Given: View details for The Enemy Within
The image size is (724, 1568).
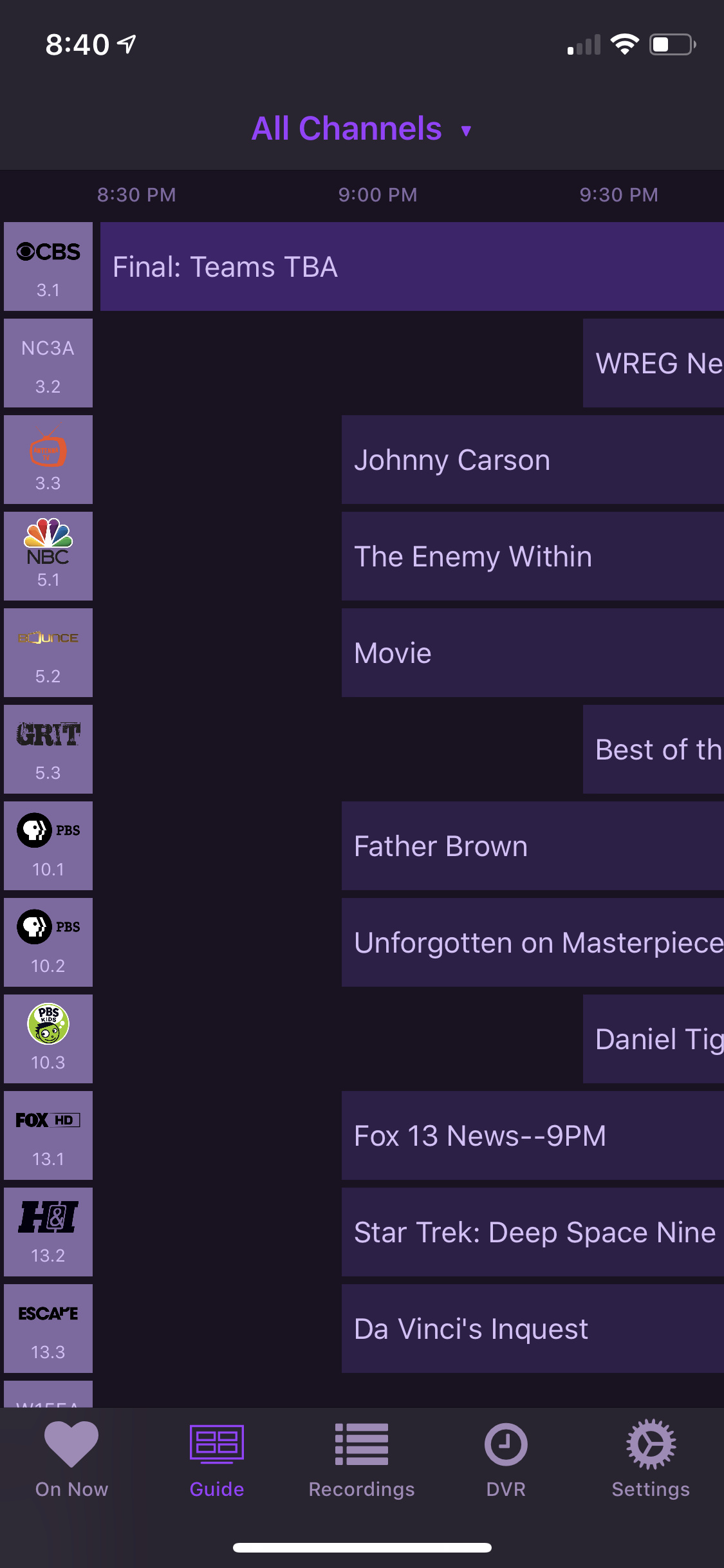Looking at the screenshot, I should (x=532, y=556).
